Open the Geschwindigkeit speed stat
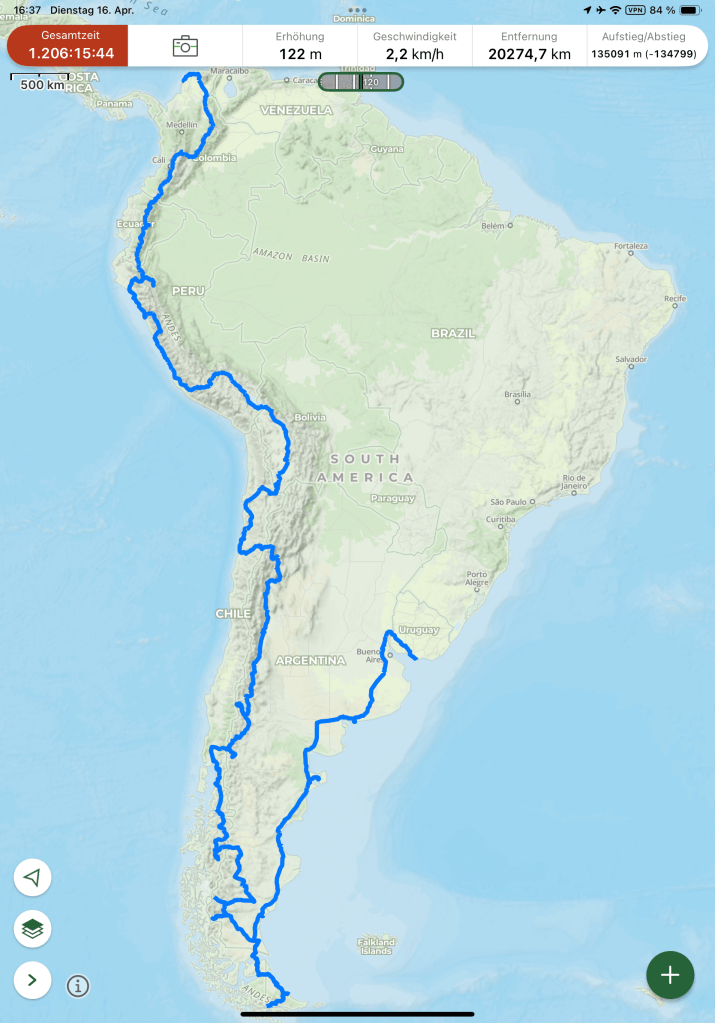This screenshot has width=715, height=1023. [x=414, y=45]
